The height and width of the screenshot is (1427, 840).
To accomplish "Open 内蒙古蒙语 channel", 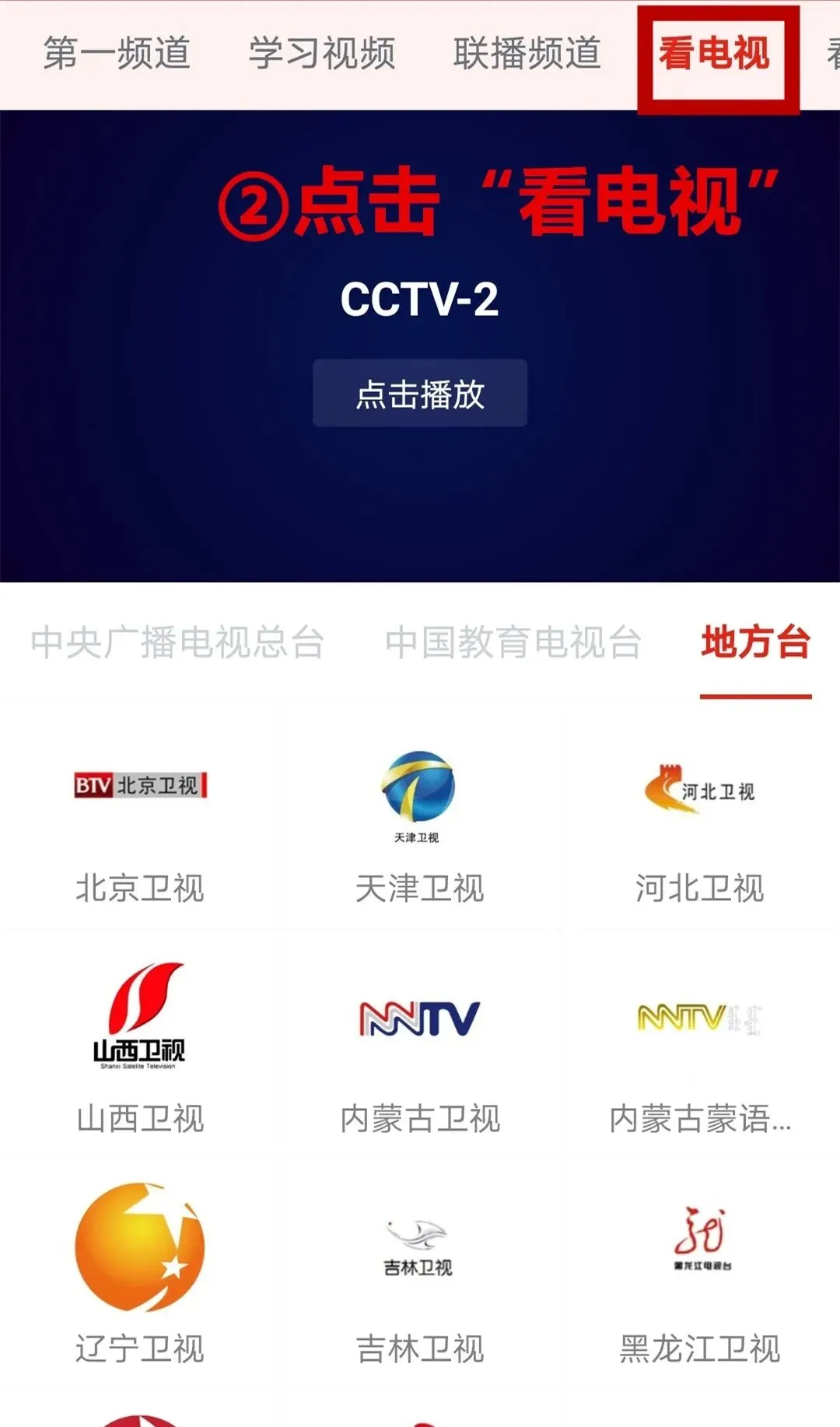I will point(700,1050).
